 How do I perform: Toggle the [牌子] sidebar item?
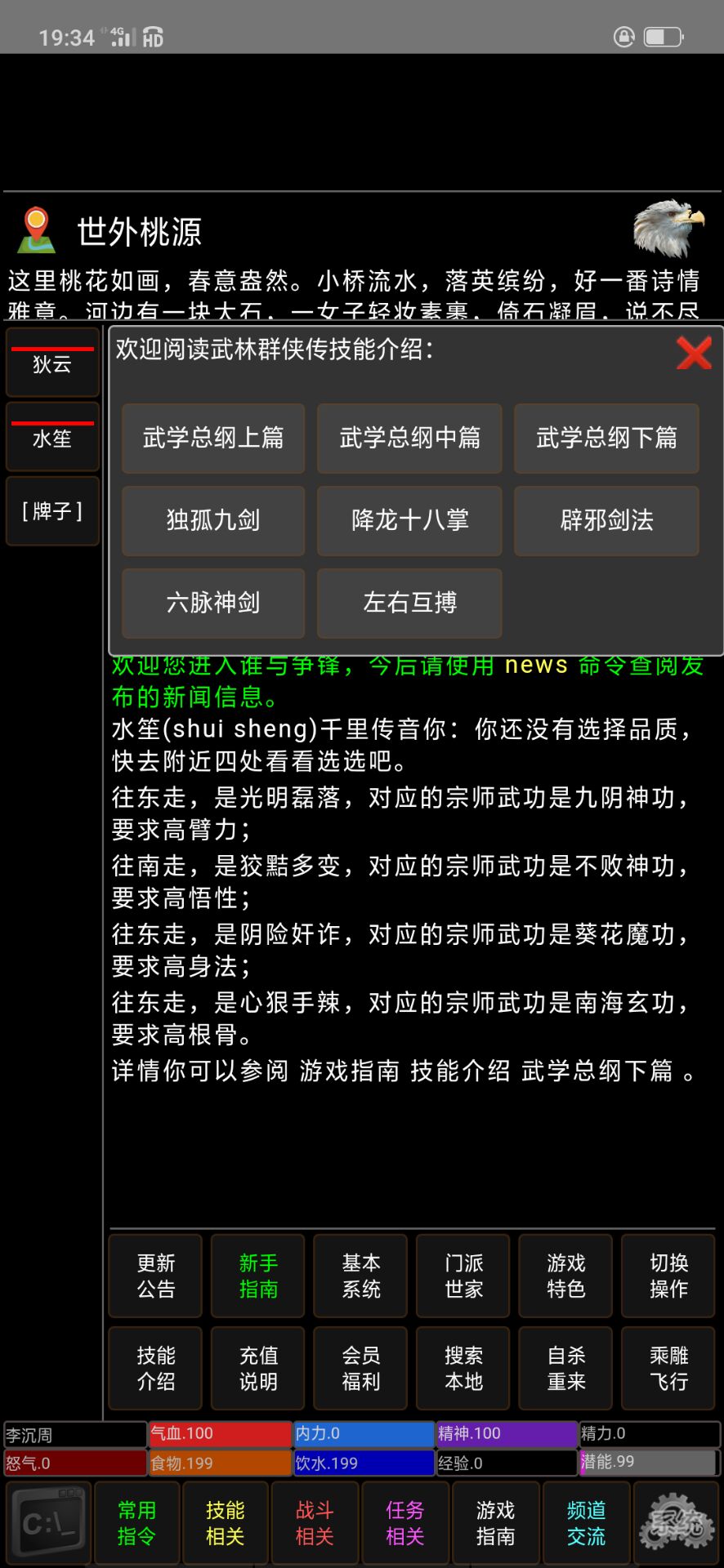pyautogui.click(x=51, y=512)
